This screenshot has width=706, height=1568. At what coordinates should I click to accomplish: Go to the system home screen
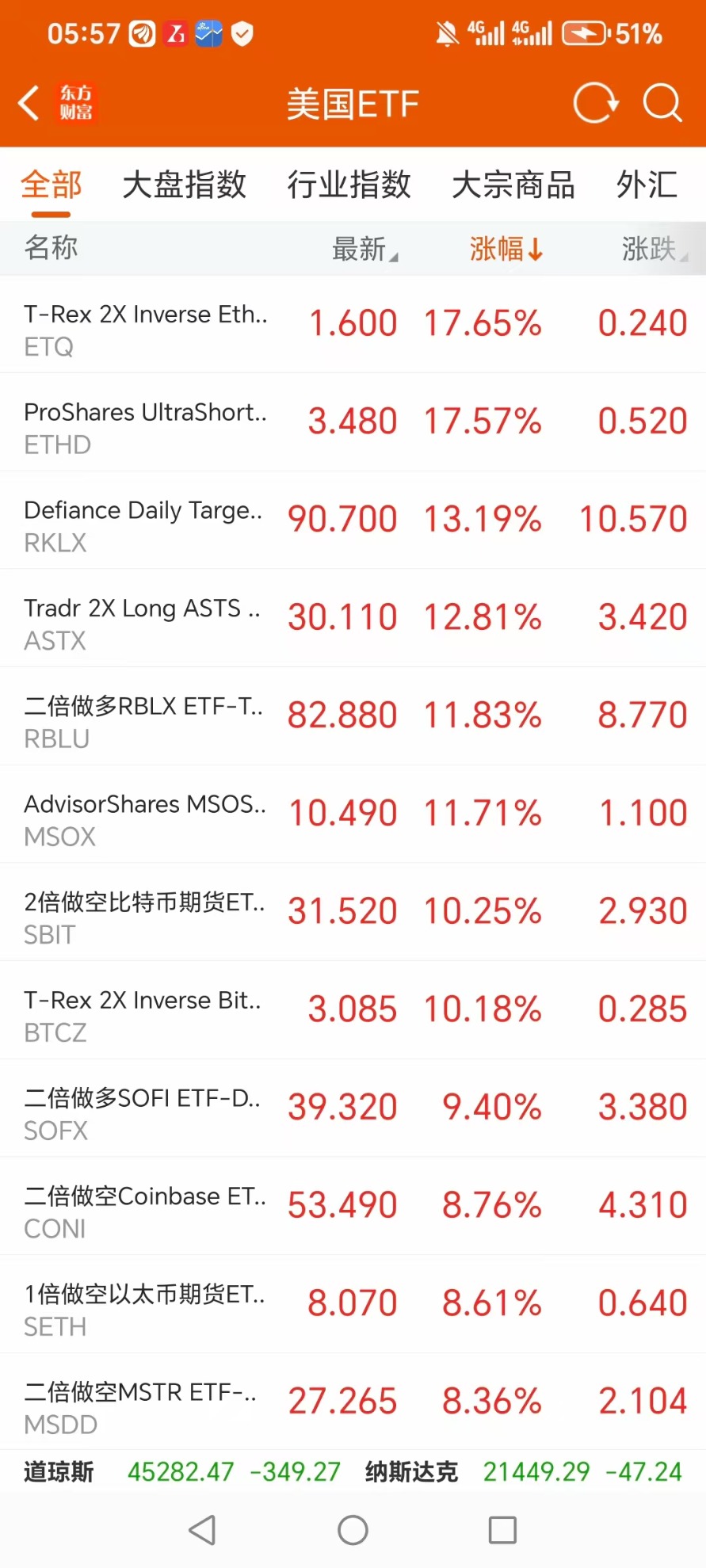pyautogui.click(x=353, y=1530)
